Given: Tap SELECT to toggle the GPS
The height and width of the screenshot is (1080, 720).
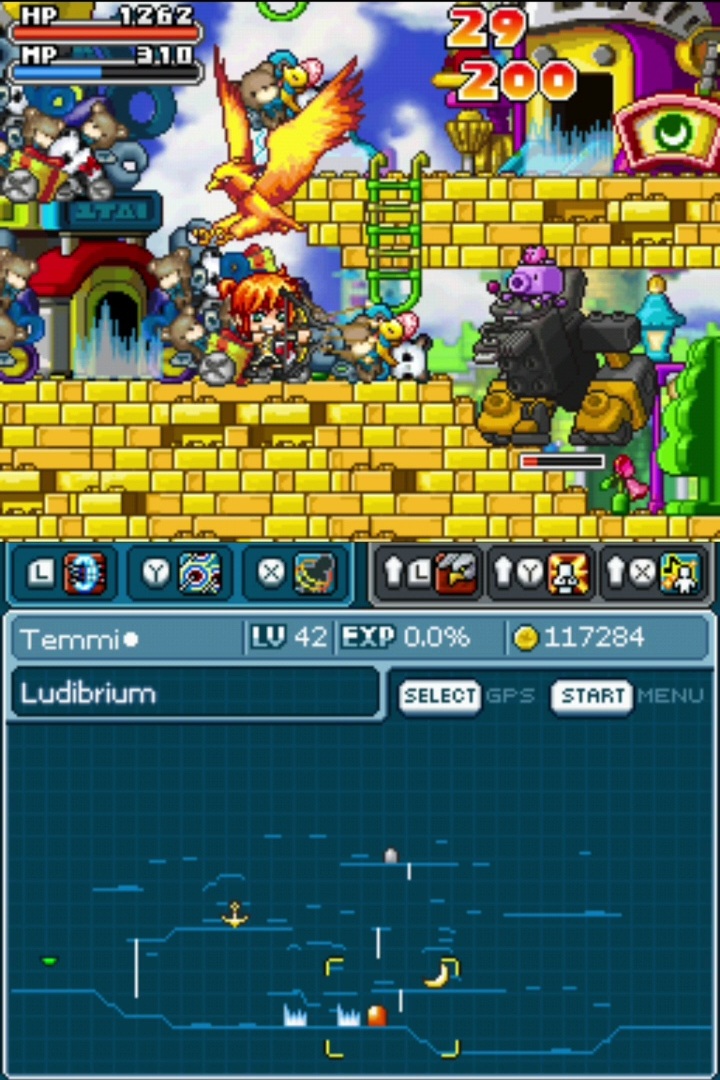Looking at the screenshot, I should pyautogui.click(x=440, y=696).
